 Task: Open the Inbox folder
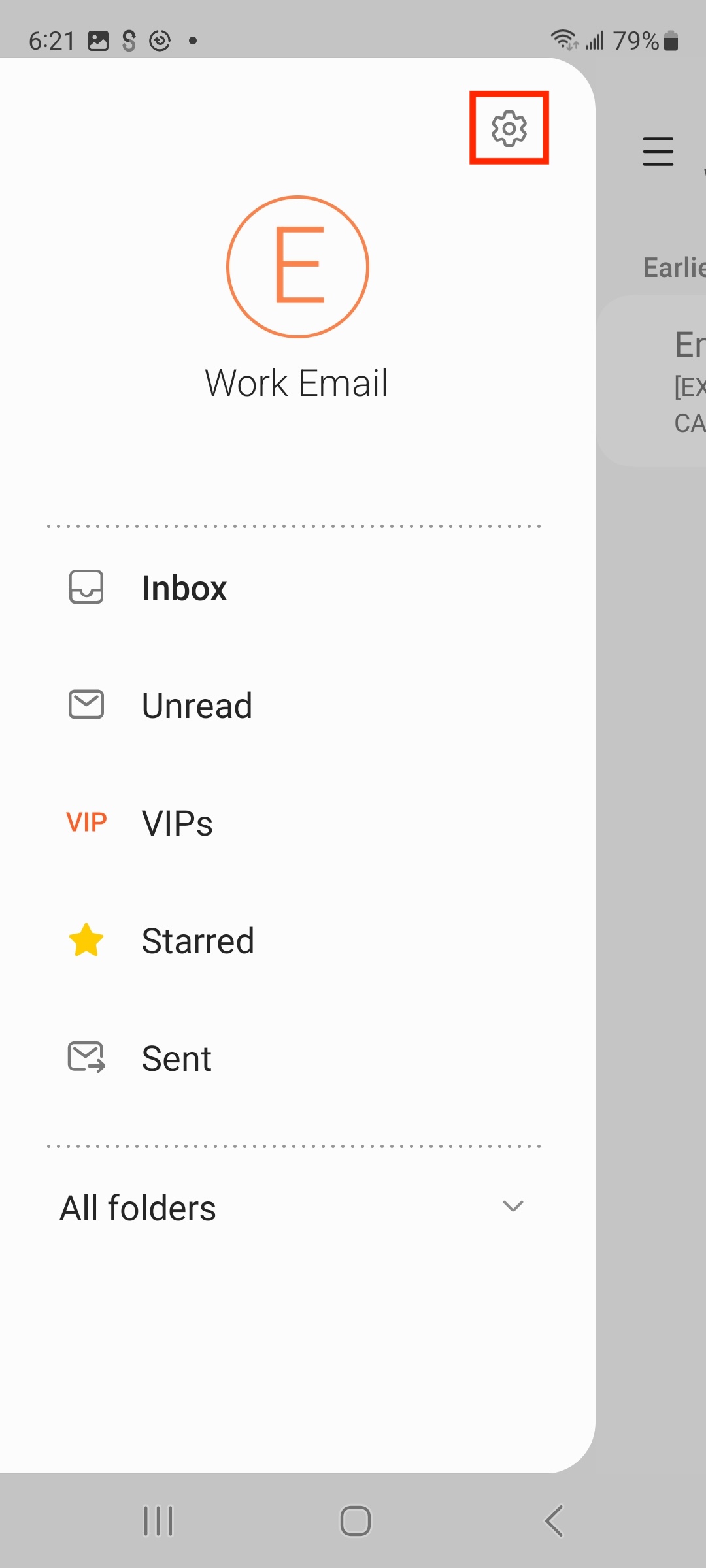click(x=184, y=588)
